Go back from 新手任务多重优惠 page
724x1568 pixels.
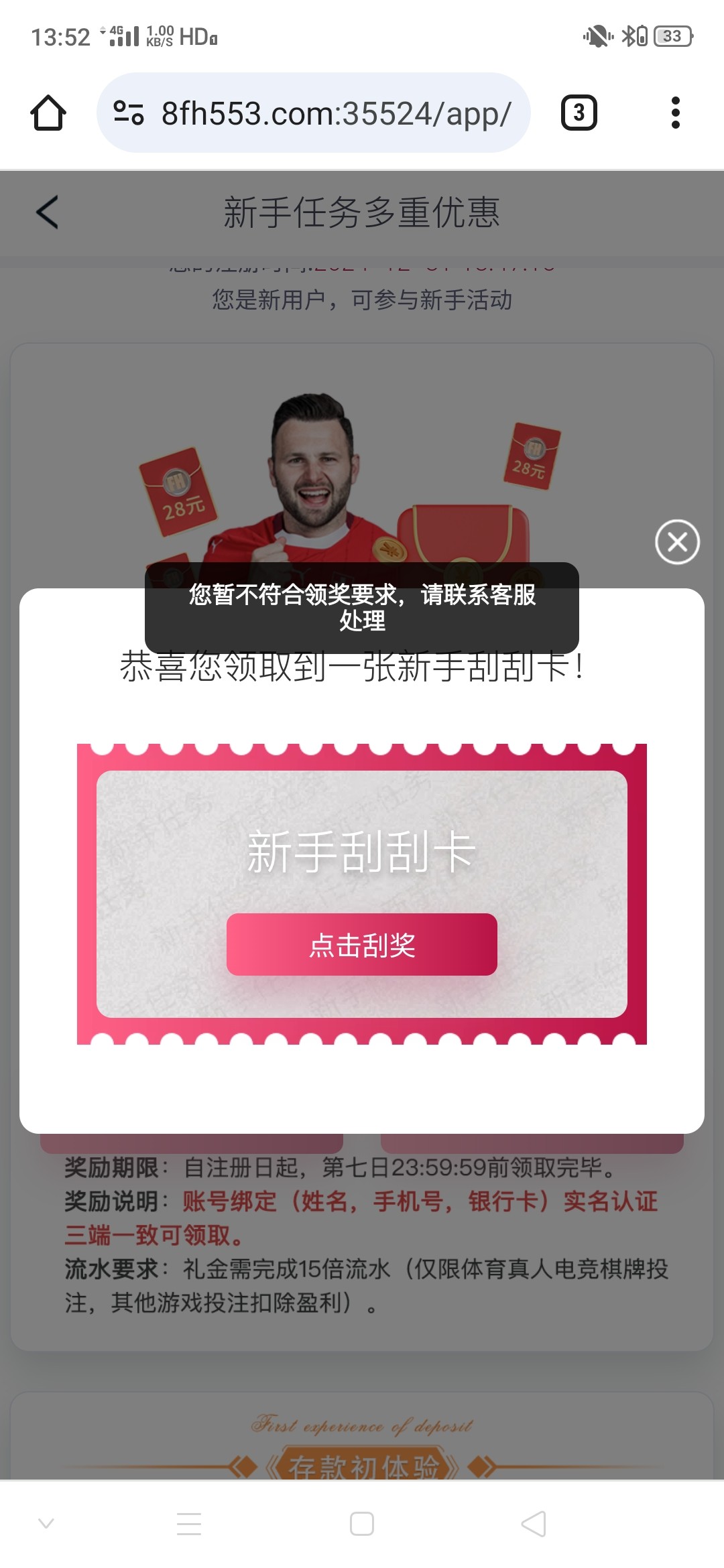(x=47, y=212)
